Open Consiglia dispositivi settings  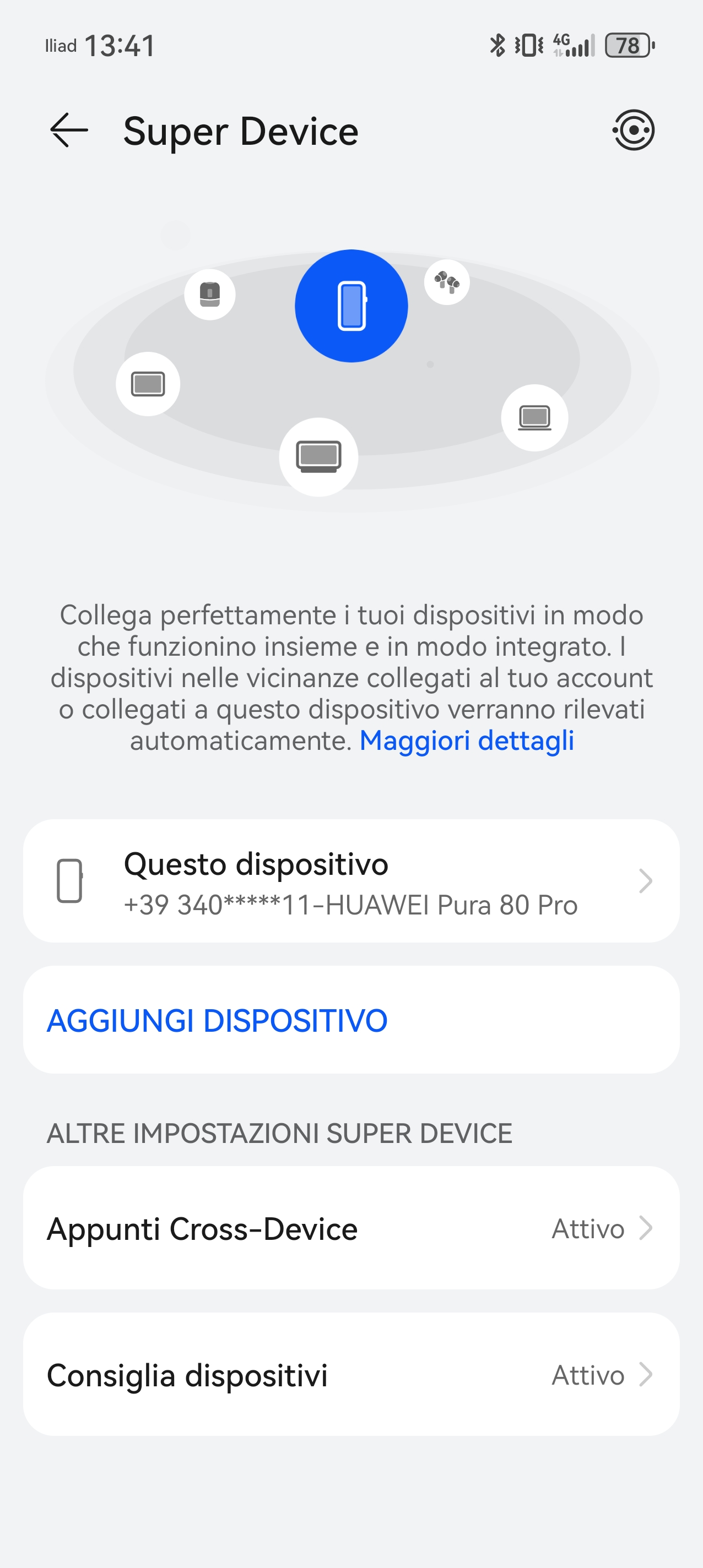tap(351, 1374)
